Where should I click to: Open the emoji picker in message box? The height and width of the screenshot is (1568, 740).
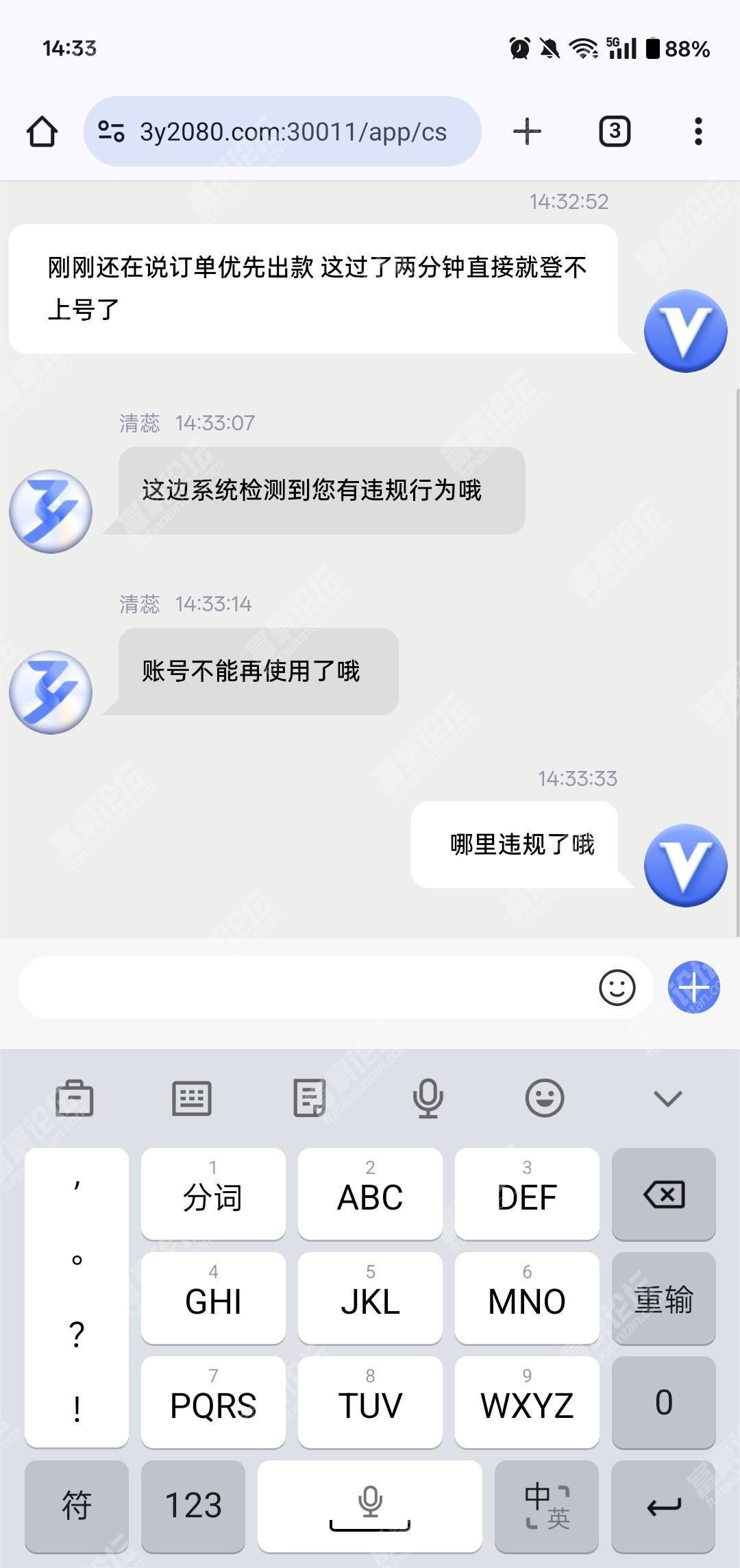(x=617, y=988)
